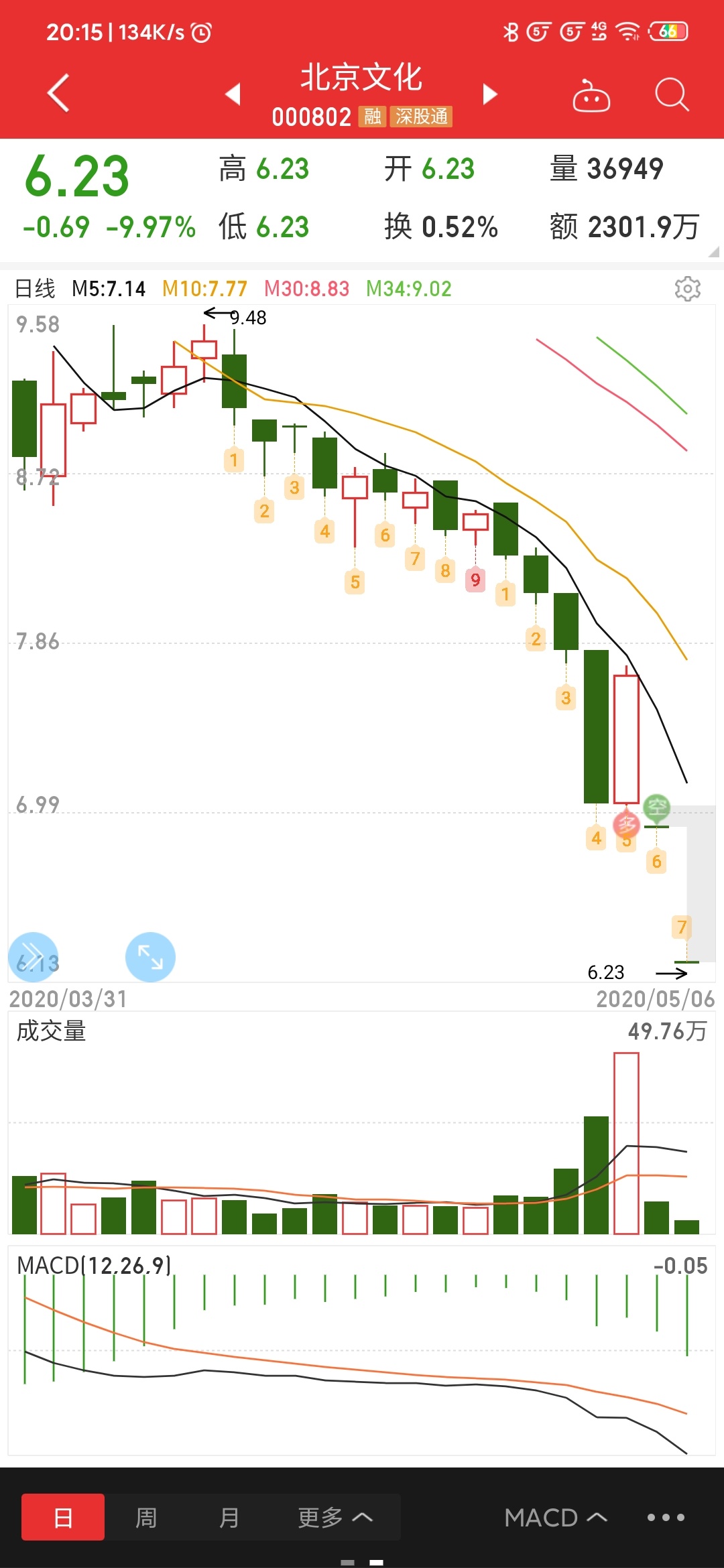Open stock search magnifier

pos(671,94)
